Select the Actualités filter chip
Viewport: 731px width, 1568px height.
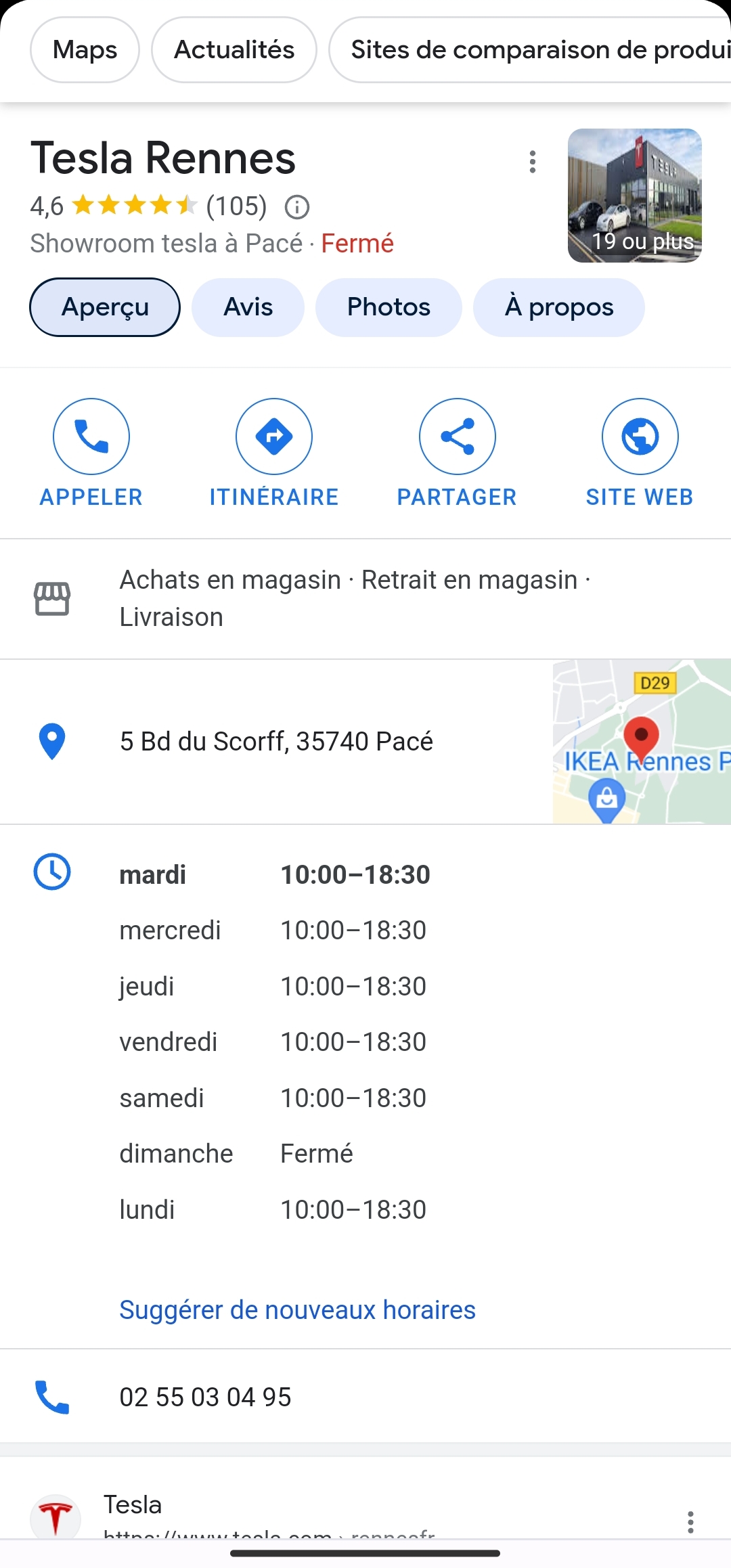[234, 50]
